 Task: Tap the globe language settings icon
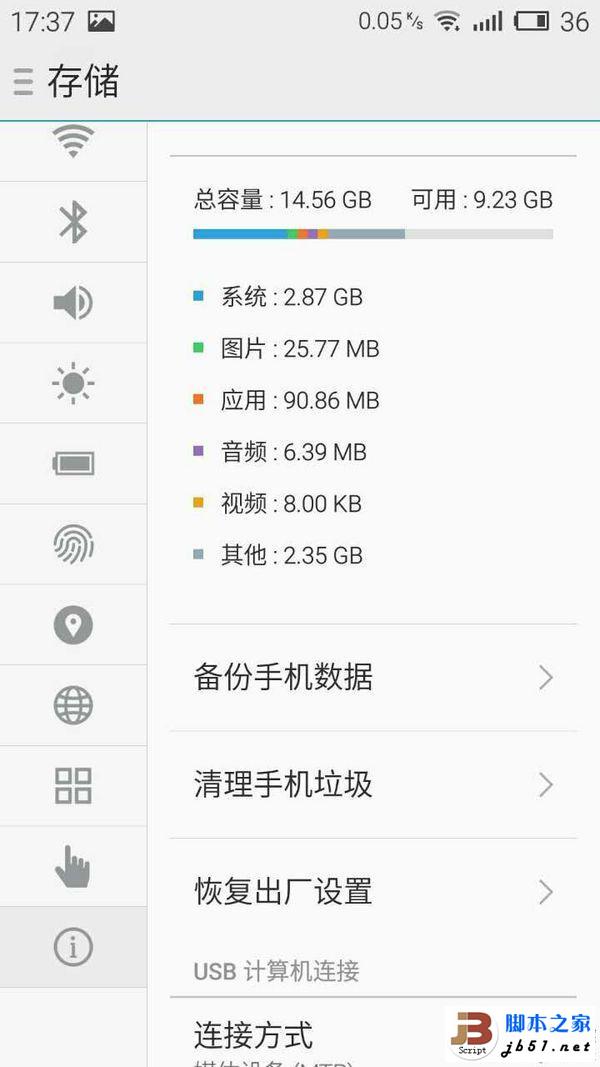[73, 705]
